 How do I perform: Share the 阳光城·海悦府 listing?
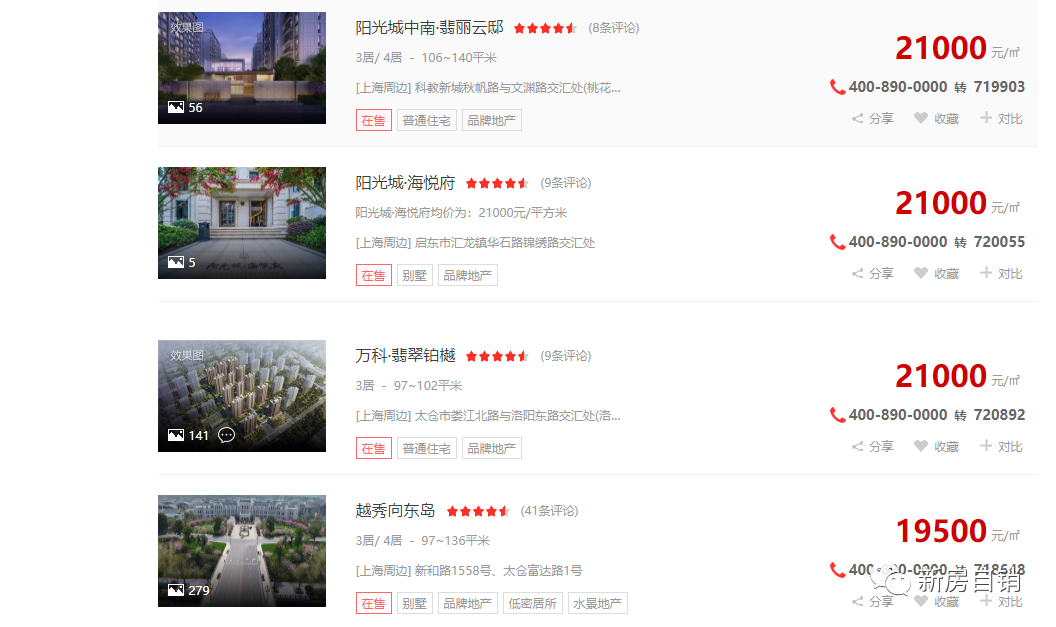click(872, 273)
